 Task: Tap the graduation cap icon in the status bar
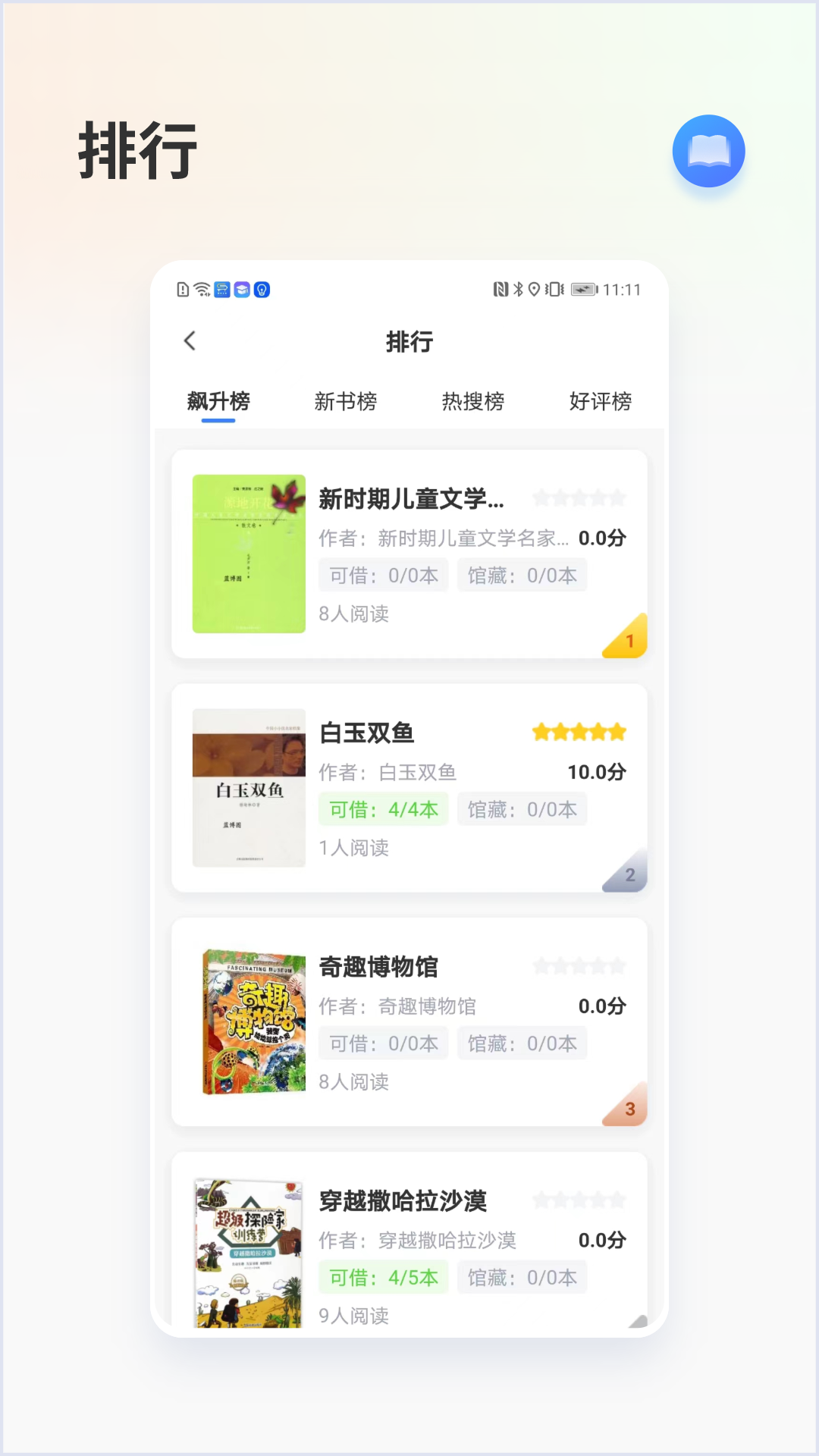(241, 289)
